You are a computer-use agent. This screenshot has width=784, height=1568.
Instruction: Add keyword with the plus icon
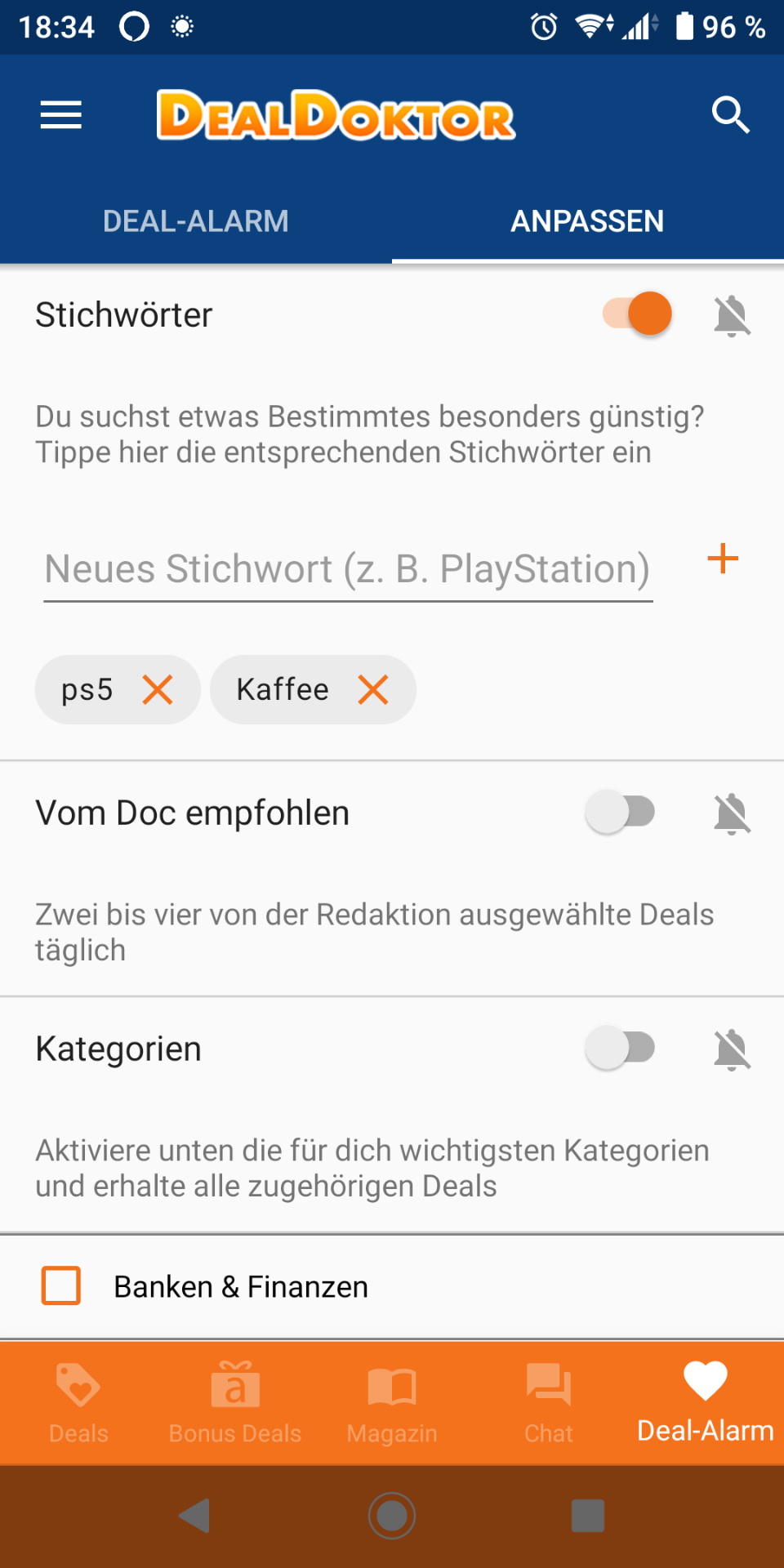tap(723, 559)
